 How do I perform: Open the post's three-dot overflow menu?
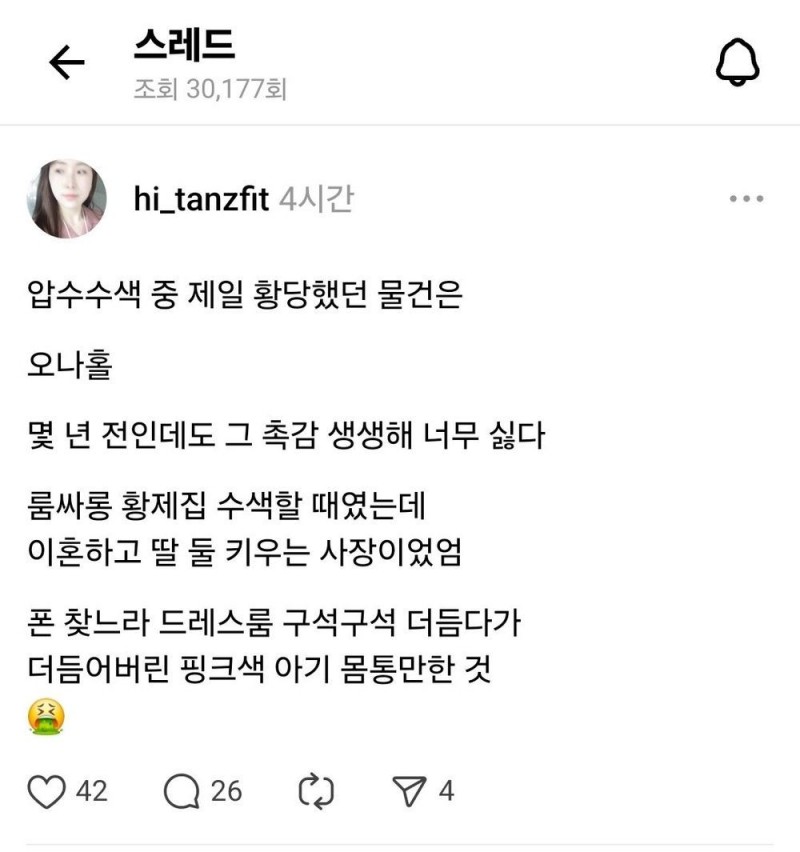pos(746,200)
